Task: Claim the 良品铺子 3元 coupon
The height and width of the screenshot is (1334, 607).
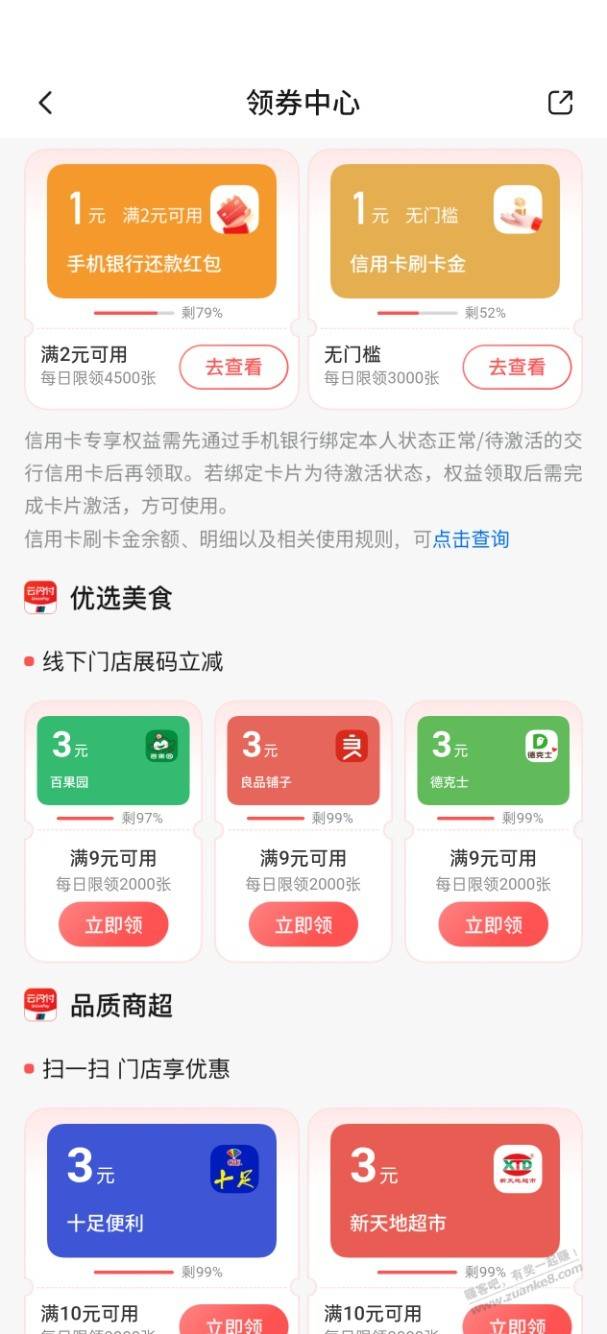Action: [303, 925]
